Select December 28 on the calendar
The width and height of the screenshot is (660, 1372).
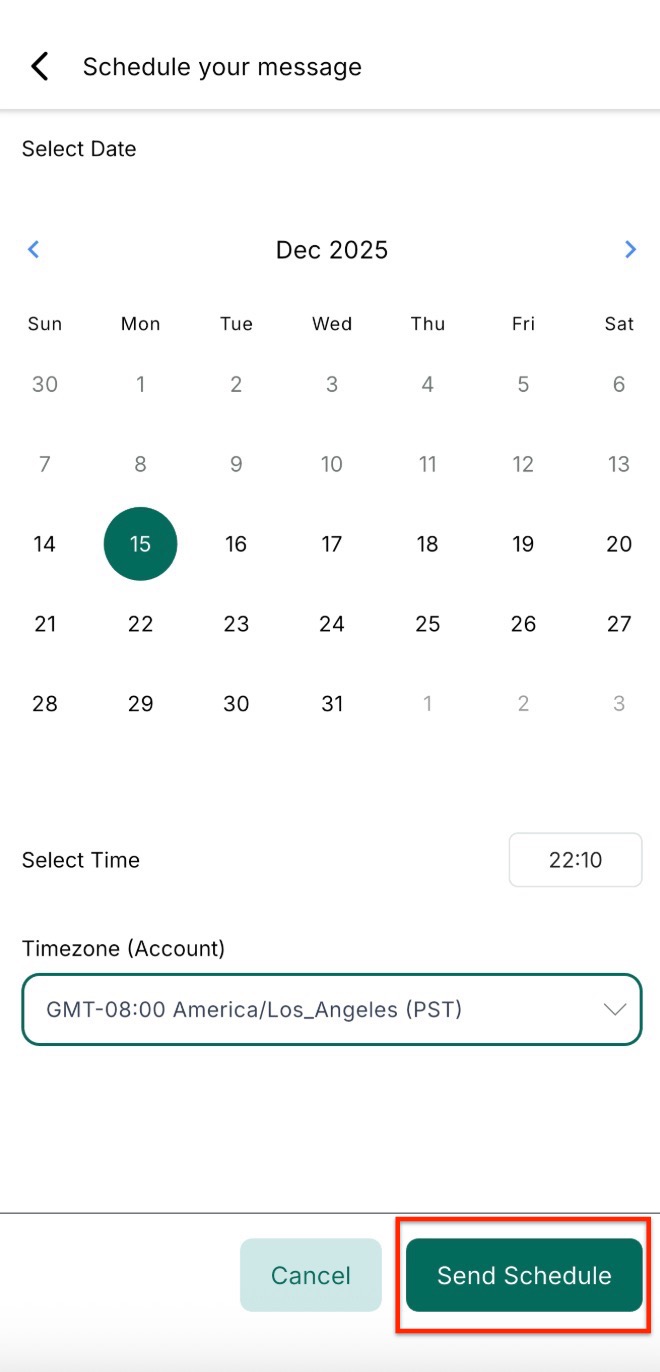coord(45,704)
